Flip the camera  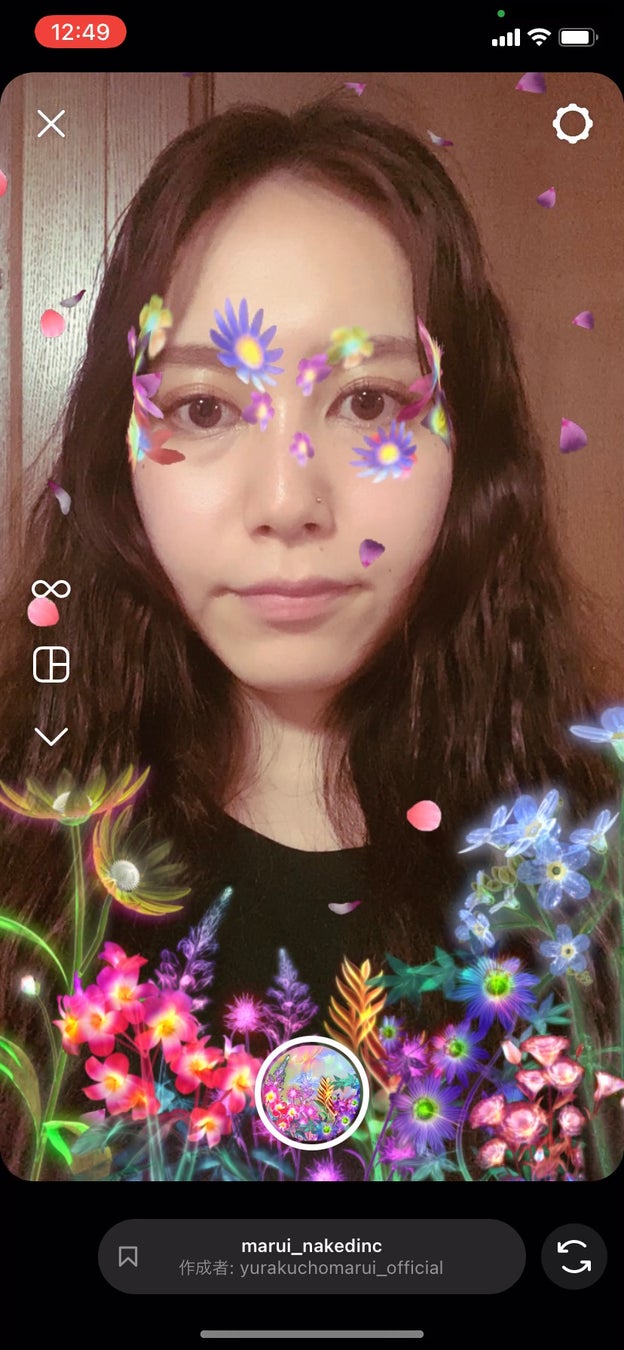(x=574, y=1257)
